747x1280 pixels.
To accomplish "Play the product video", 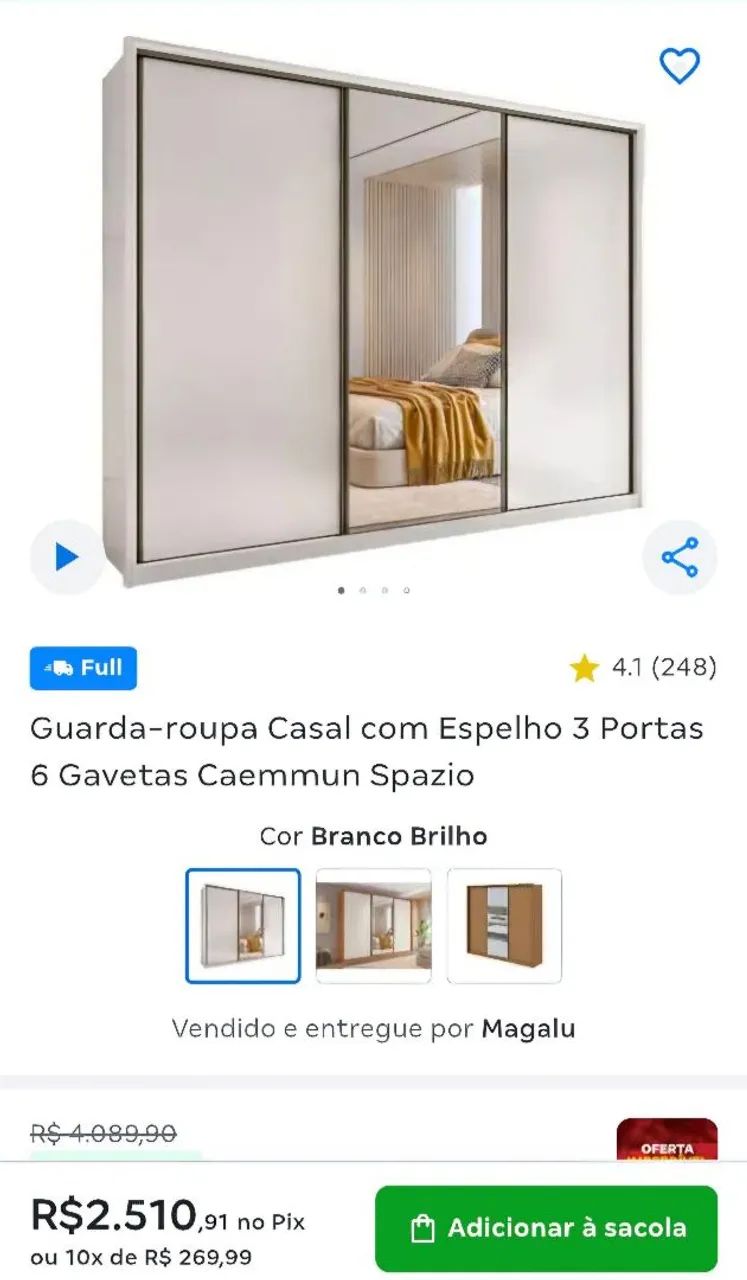I will (x=66, y=559).
